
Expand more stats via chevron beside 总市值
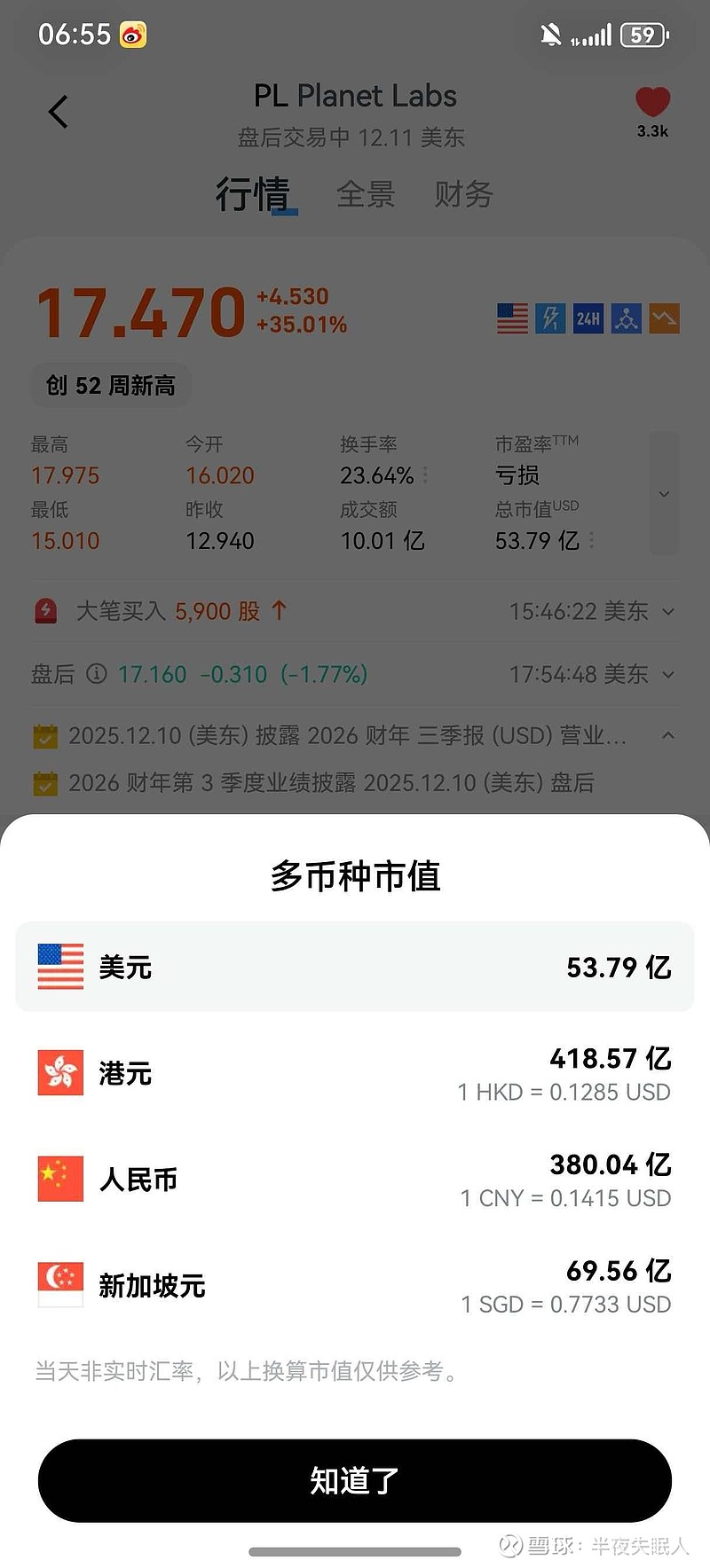point(664,493)
